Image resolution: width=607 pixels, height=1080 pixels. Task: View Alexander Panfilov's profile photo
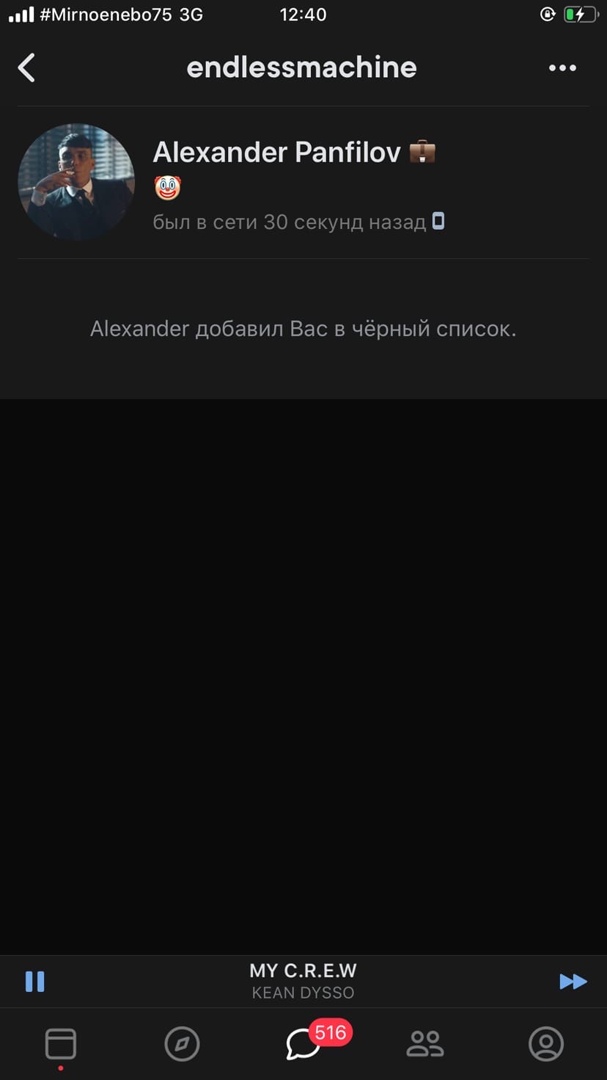[76, 182]
